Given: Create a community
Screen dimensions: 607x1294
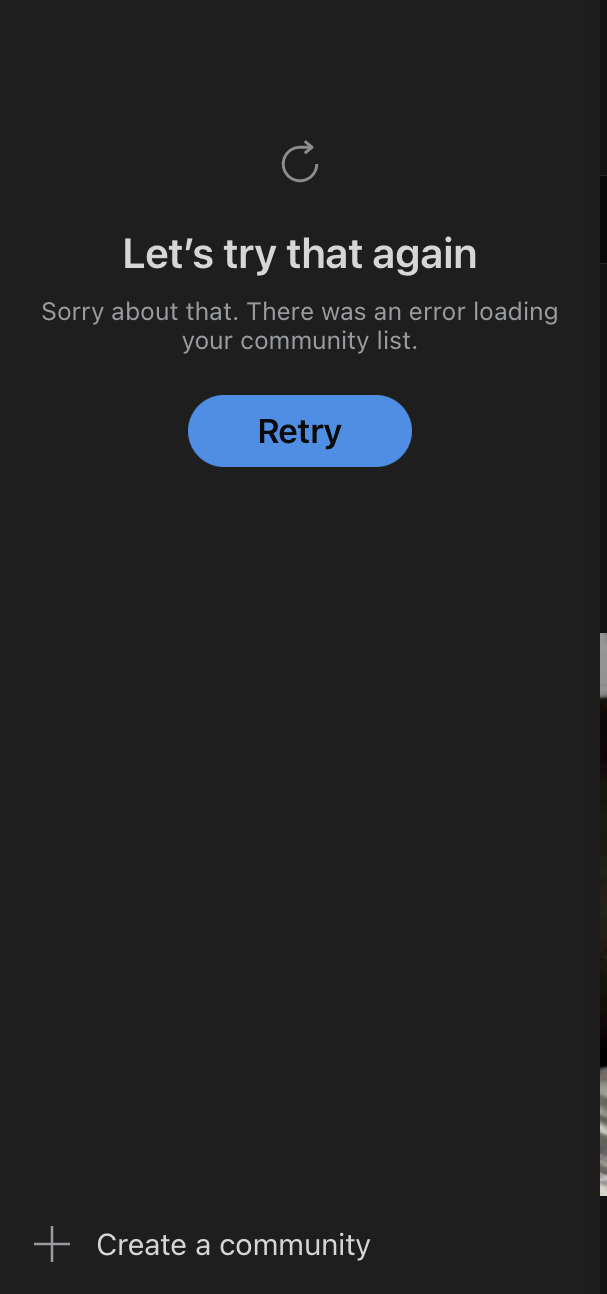Looking at the screenshot, I should pos(203,1244).
